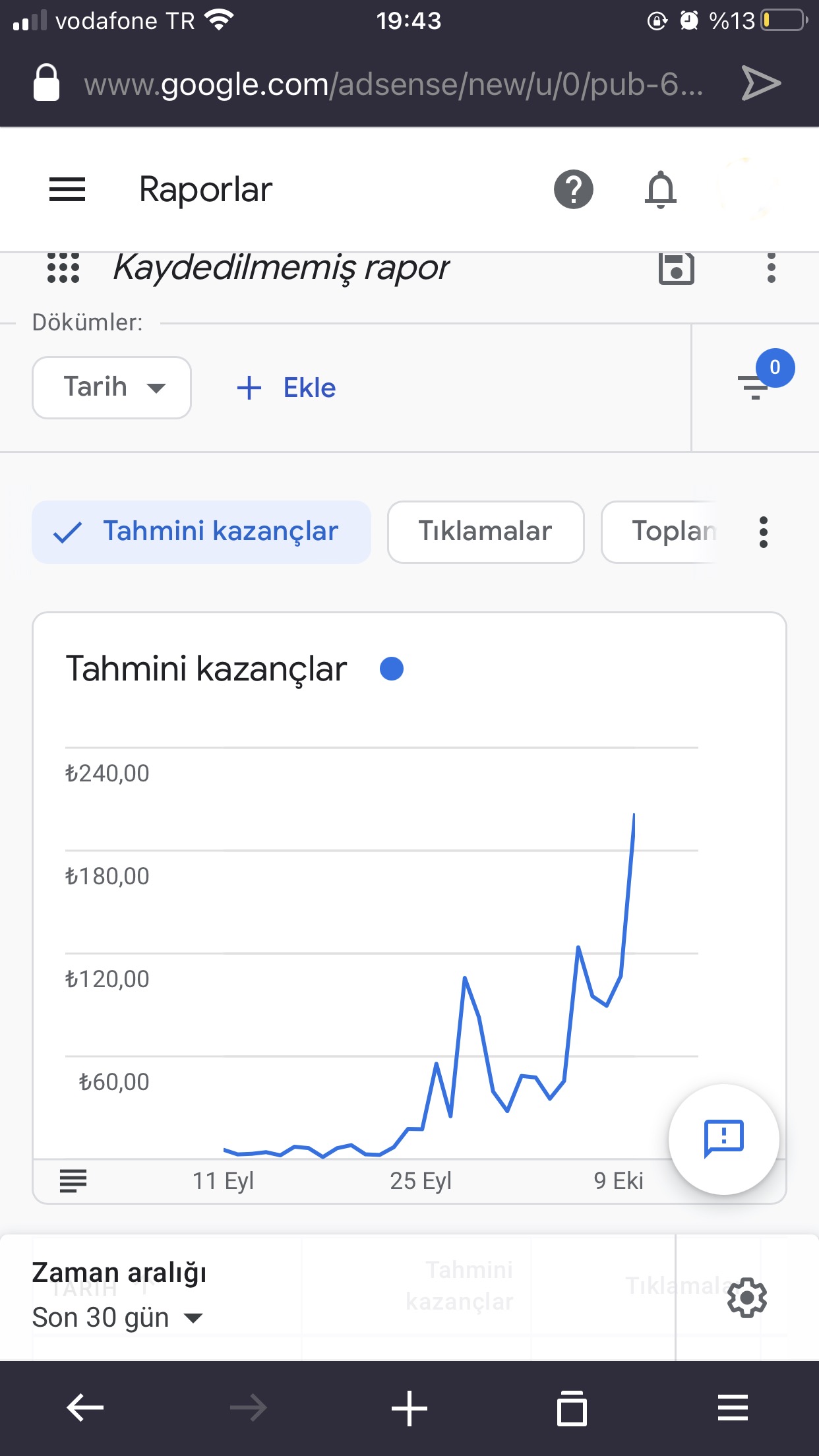Expand the Tarih breakdown dropdown
Image resolution: width=819 pixels, height=1456 pixels.
click(111, 387)
